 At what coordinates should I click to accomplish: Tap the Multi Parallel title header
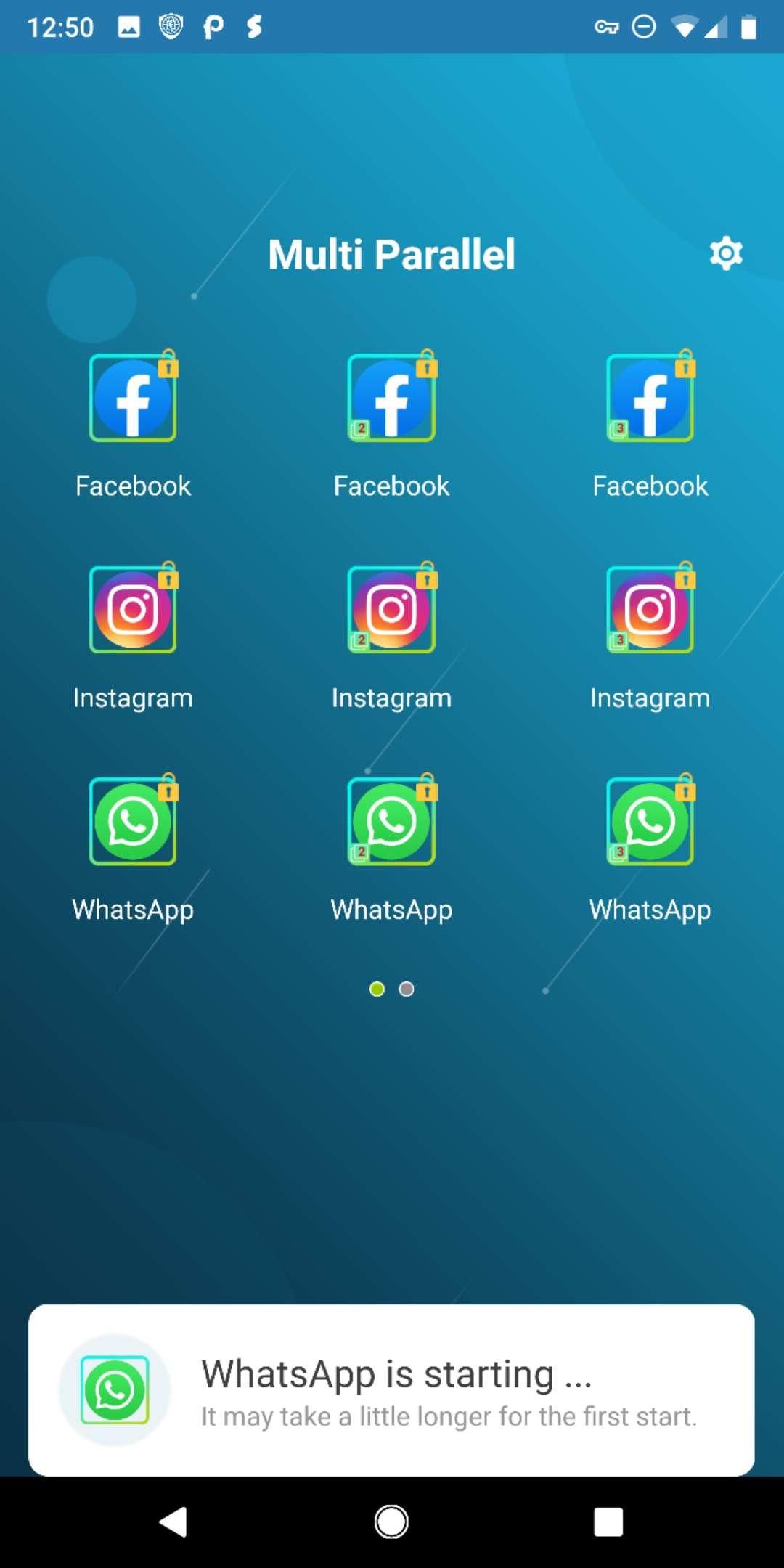pyautogui.click(x=391, y=253)
